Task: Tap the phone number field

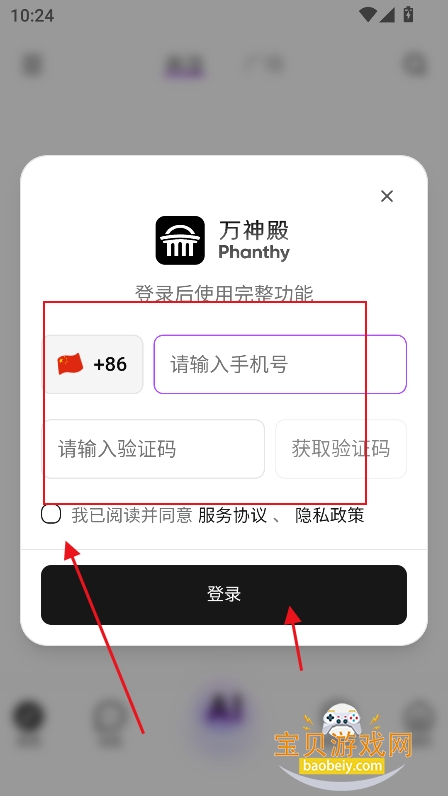Action: pyautogui.click(x=280, y=364)
